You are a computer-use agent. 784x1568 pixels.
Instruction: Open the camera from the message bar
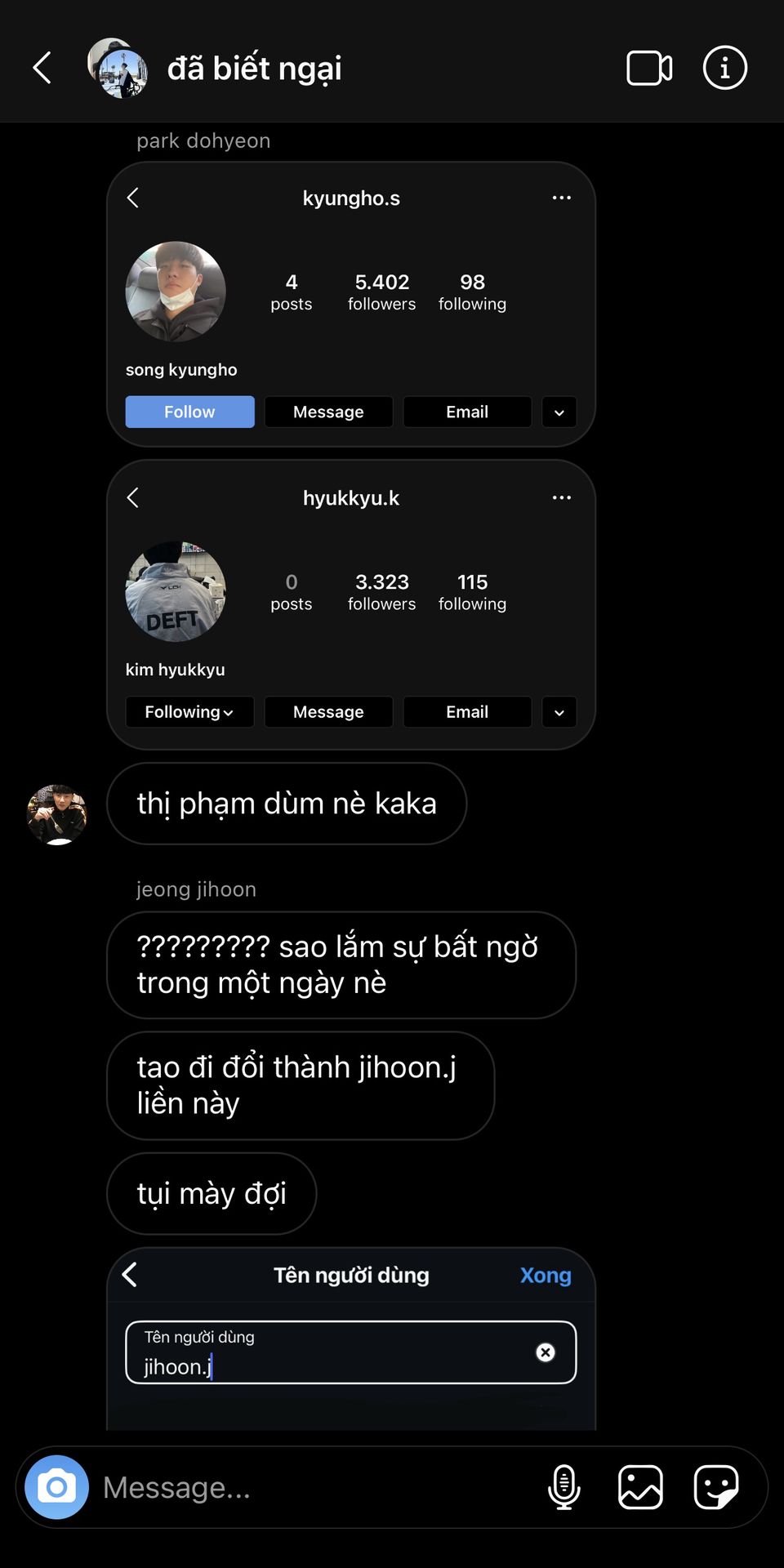pyautogui.click(x=56, y=1487)
